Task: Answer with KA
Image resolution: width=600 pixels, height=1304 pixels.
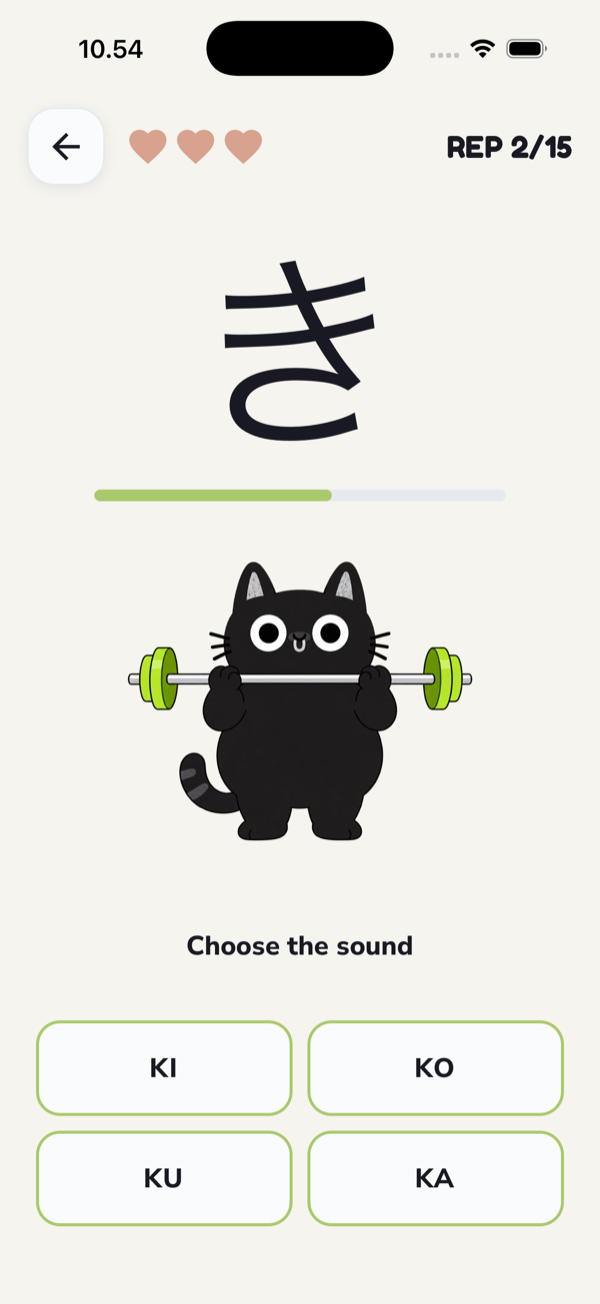Action: tap(435, 1178)
